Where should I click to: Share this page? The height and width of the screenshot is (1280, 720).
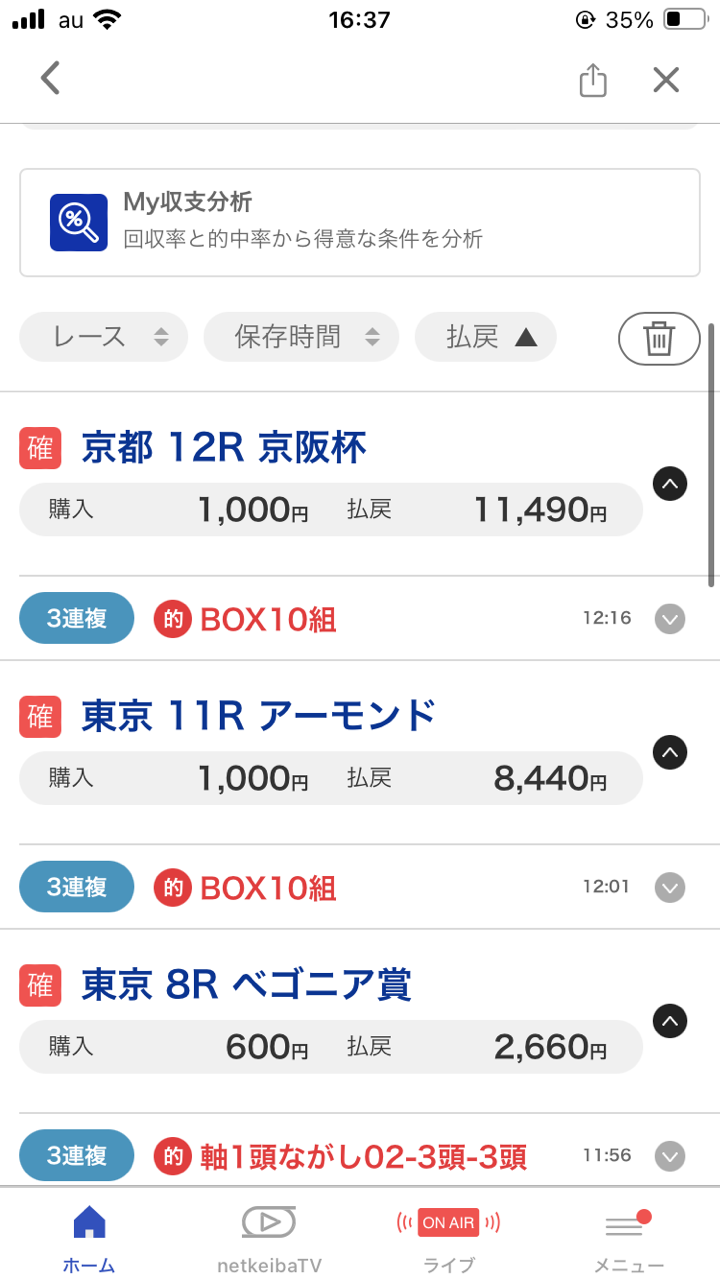(593, 80)
